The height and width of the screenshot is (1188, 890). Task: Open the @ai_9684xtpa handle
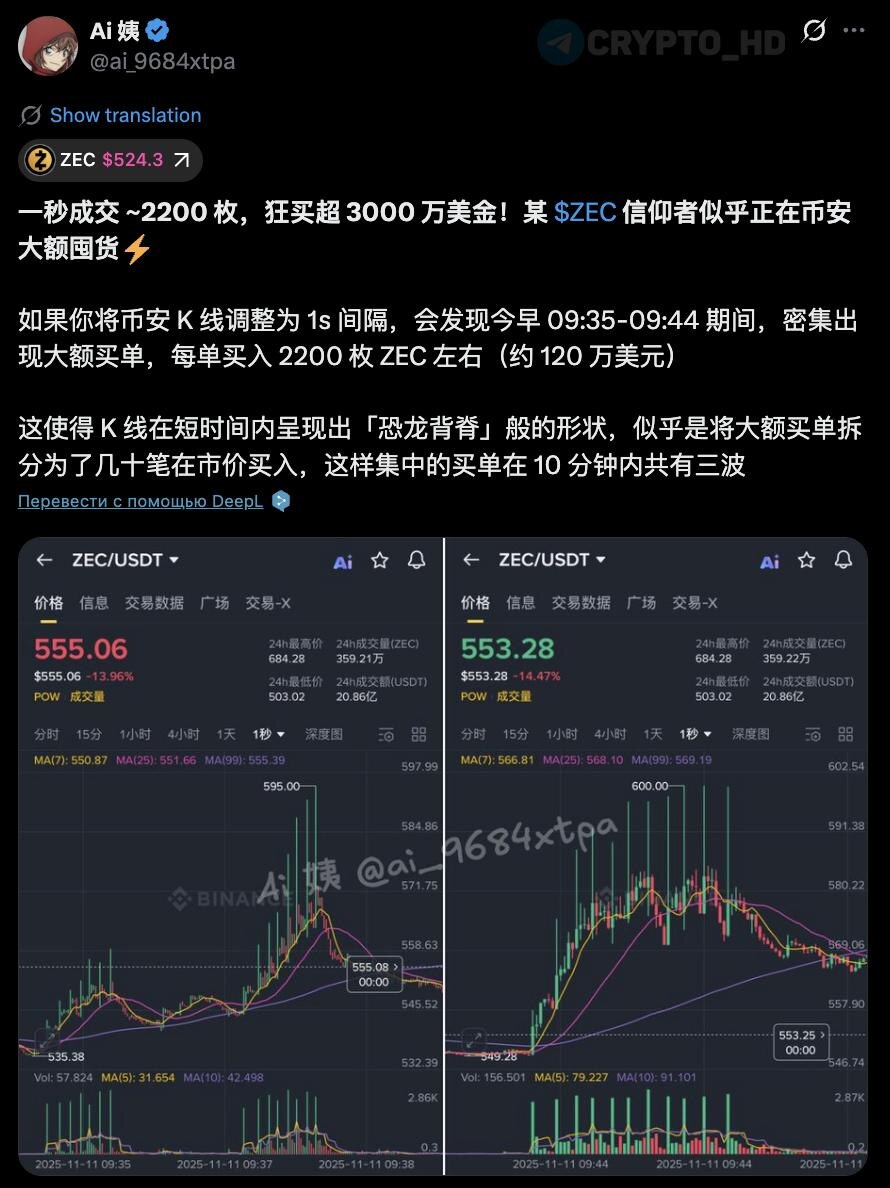(x=162, y=61)
